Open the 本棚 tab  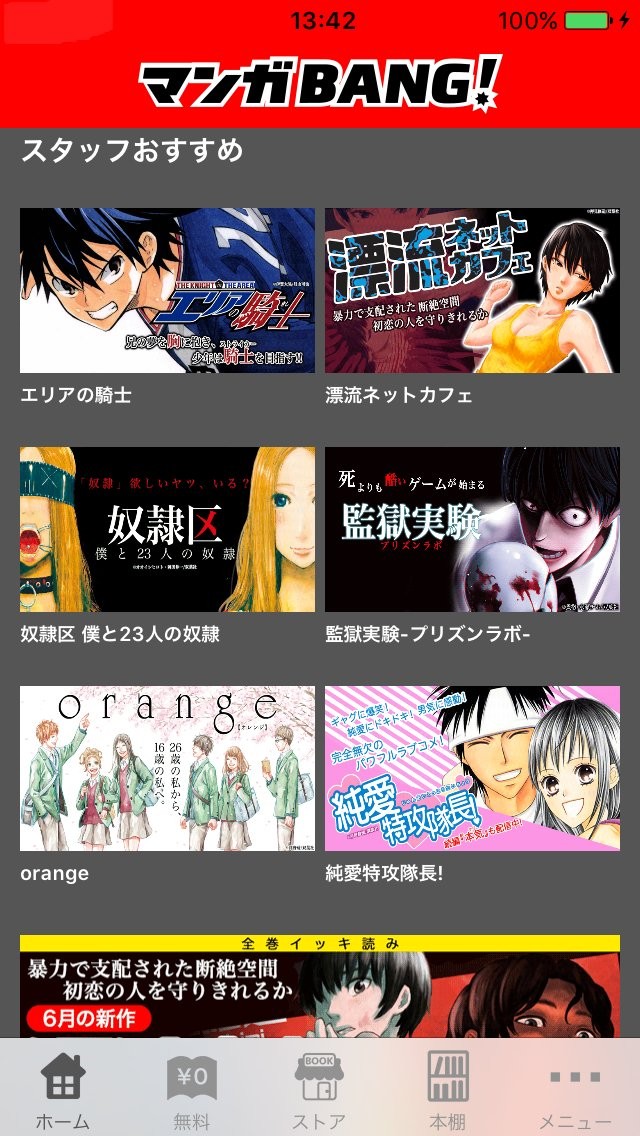tap(447, 1090)
